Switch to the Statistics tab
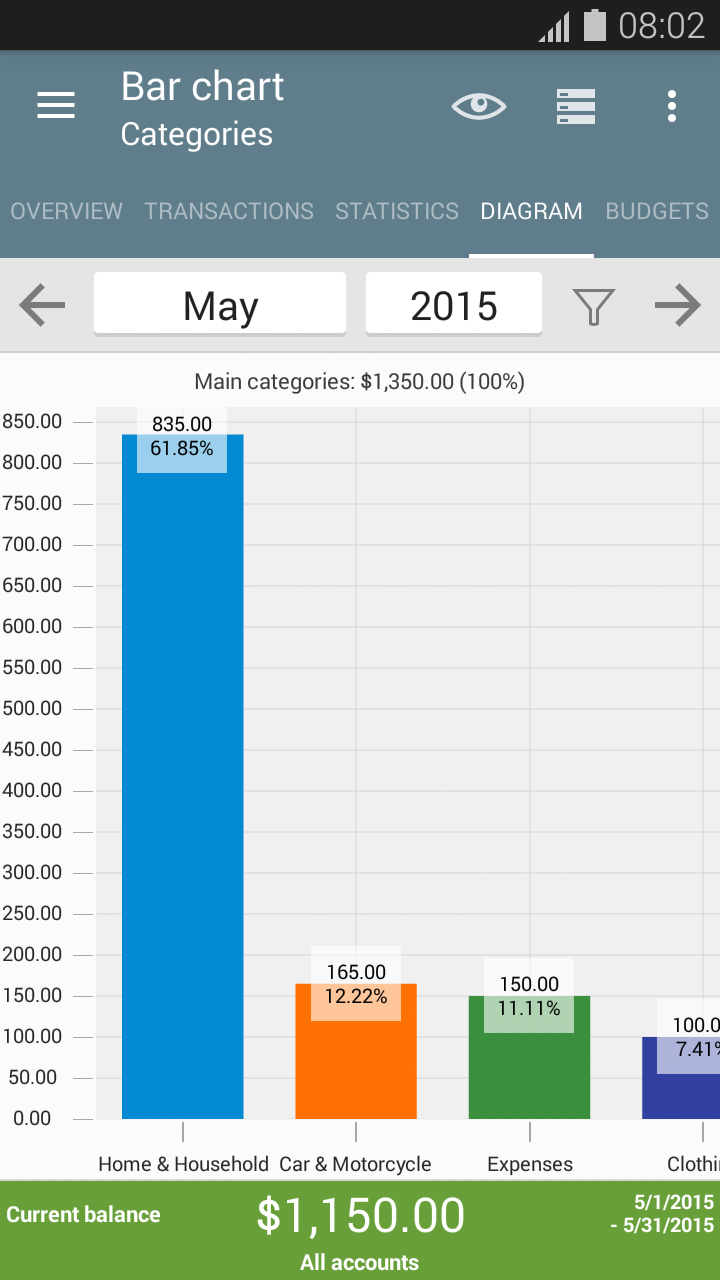The width and height of the screenshot is (720, 1280). pos(397,211)
